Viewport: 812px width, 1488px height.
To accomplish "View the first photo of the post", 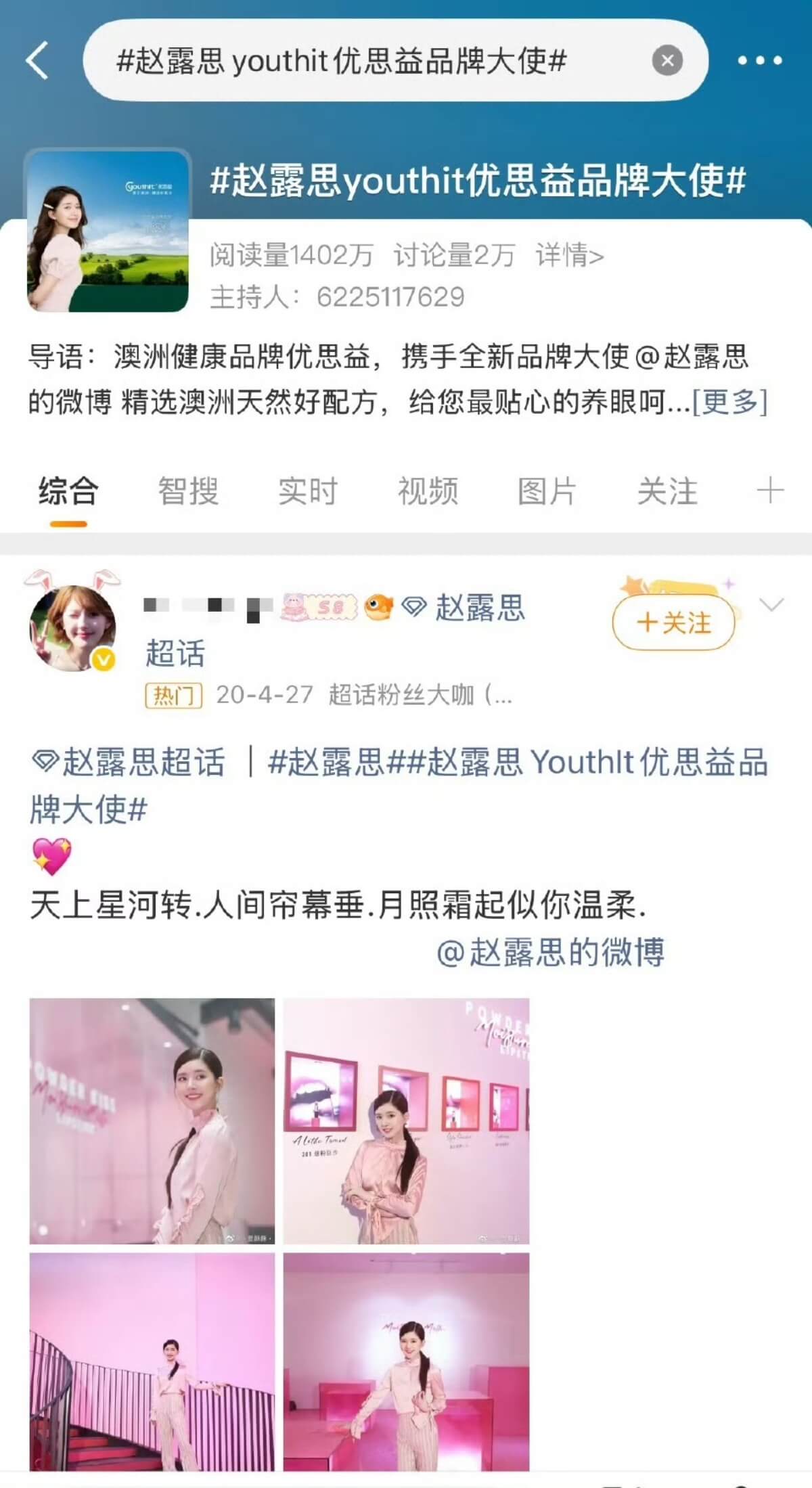I will [152, 1121].
